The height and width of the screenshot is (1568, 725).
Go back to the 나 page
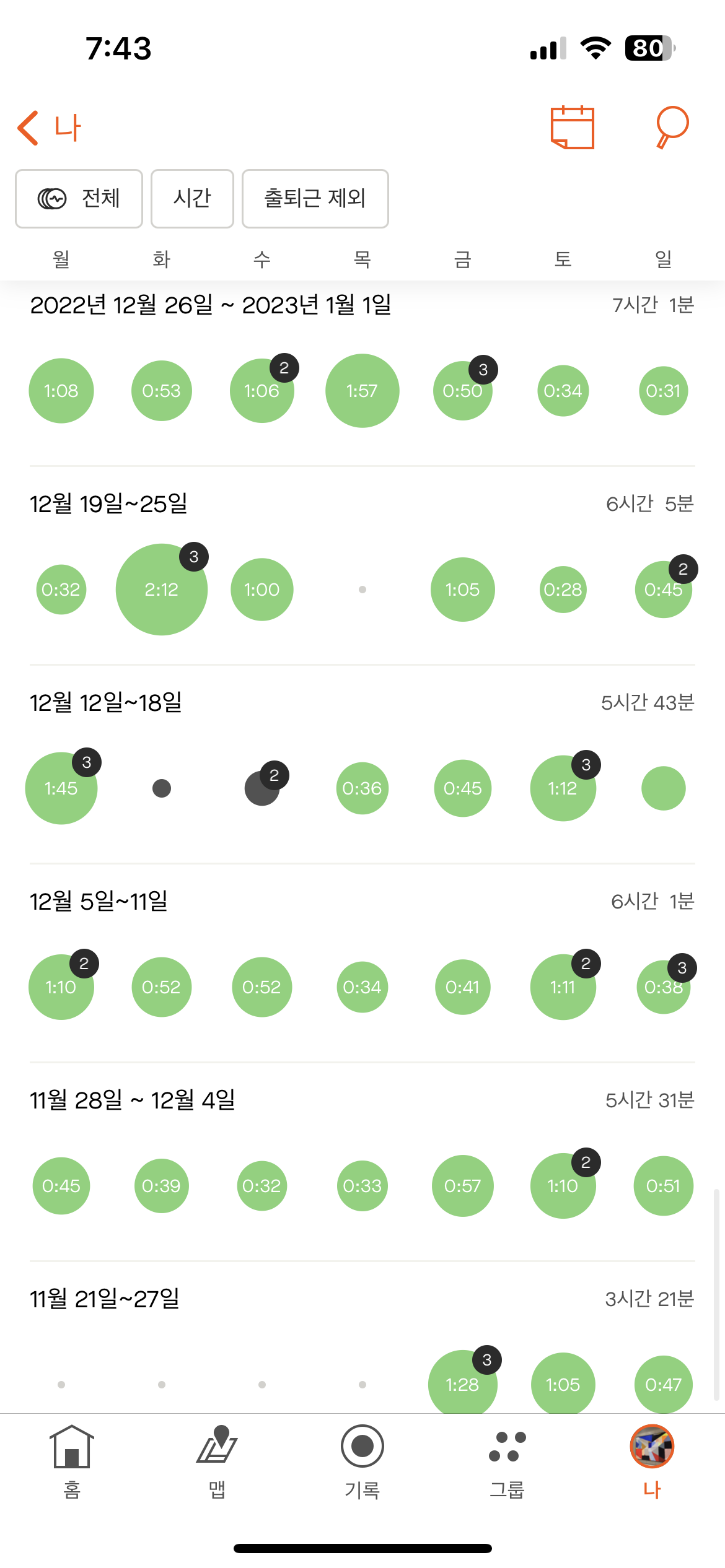point(50,128)
